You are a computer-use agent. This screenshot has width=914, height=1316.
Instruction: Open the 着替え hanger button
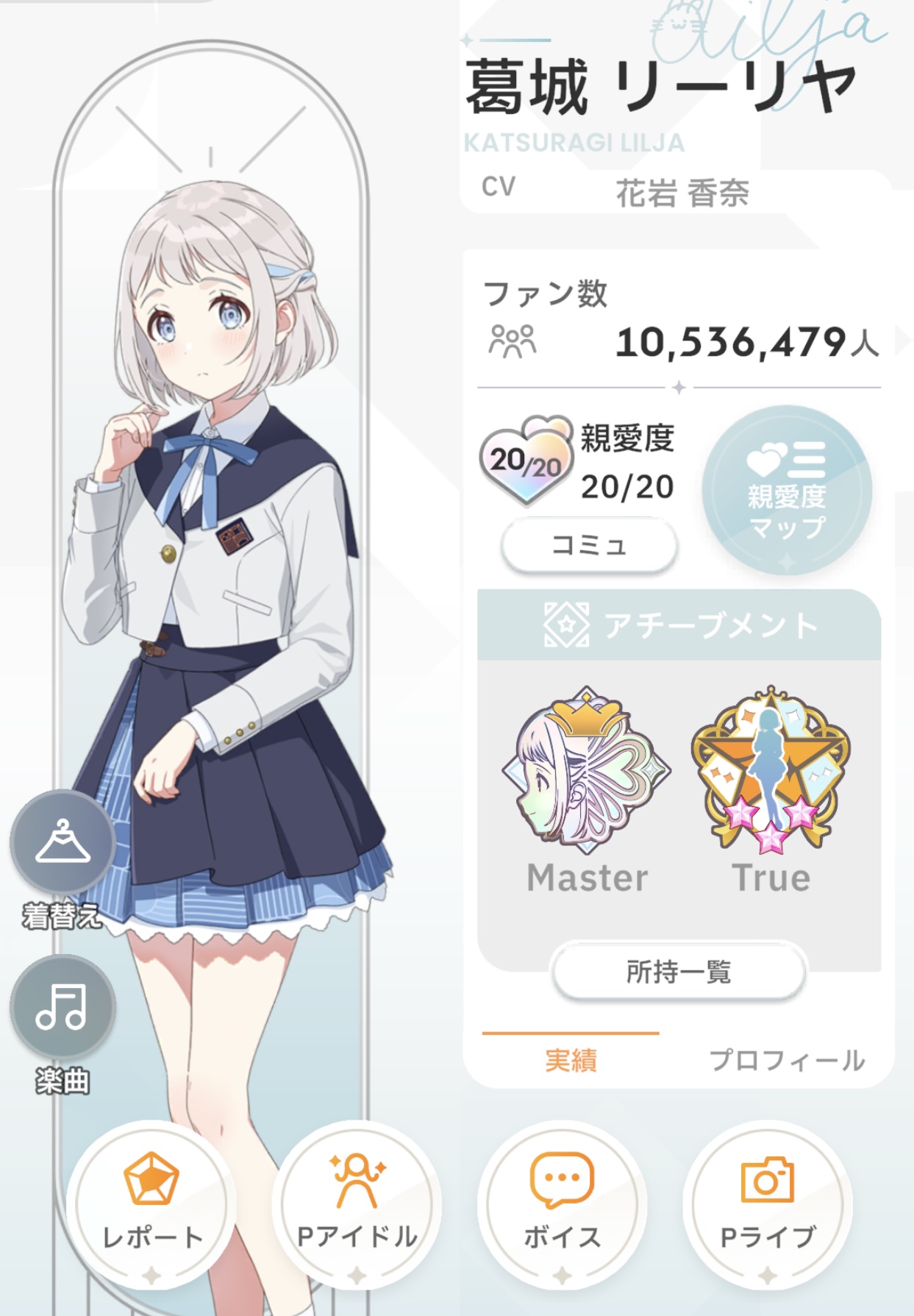pos(63,842)
